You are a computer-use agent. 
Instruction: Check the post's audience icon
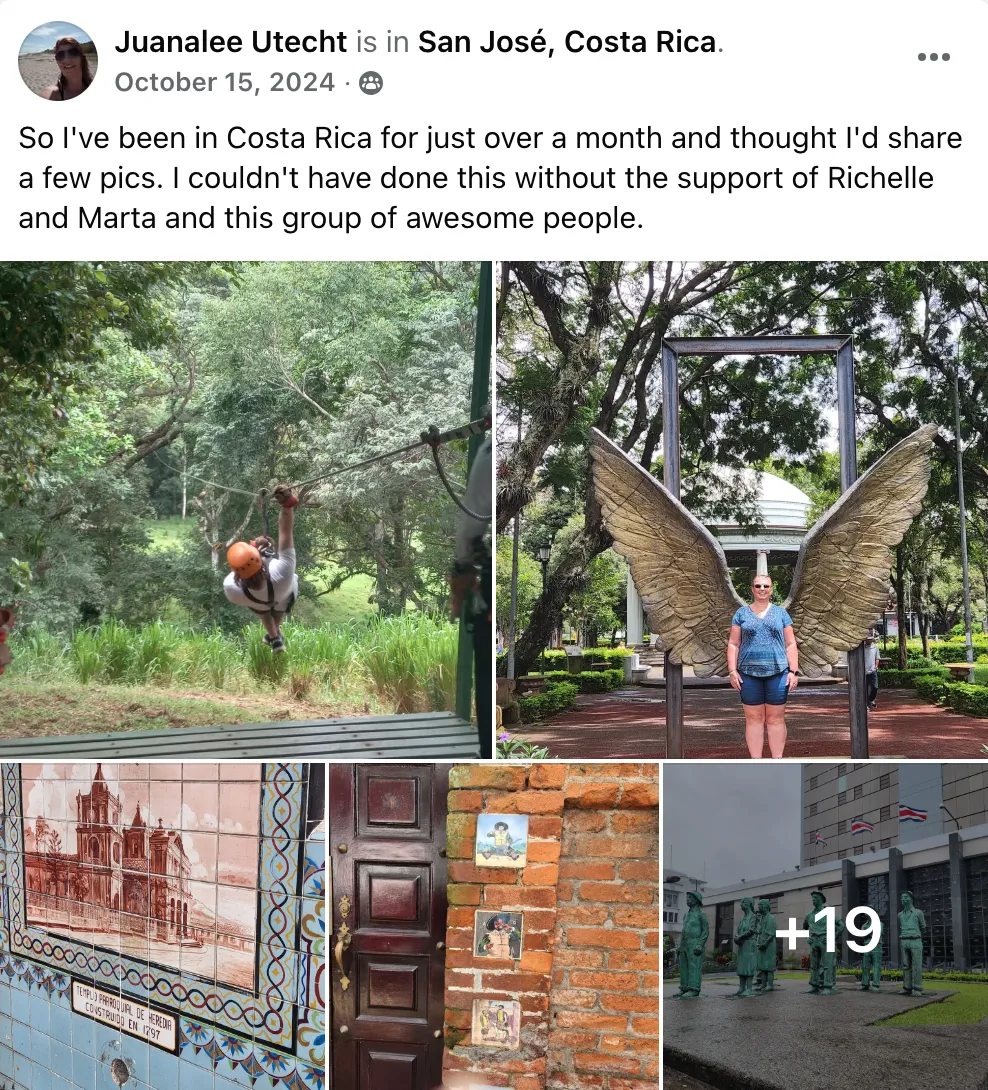(371, 84)
